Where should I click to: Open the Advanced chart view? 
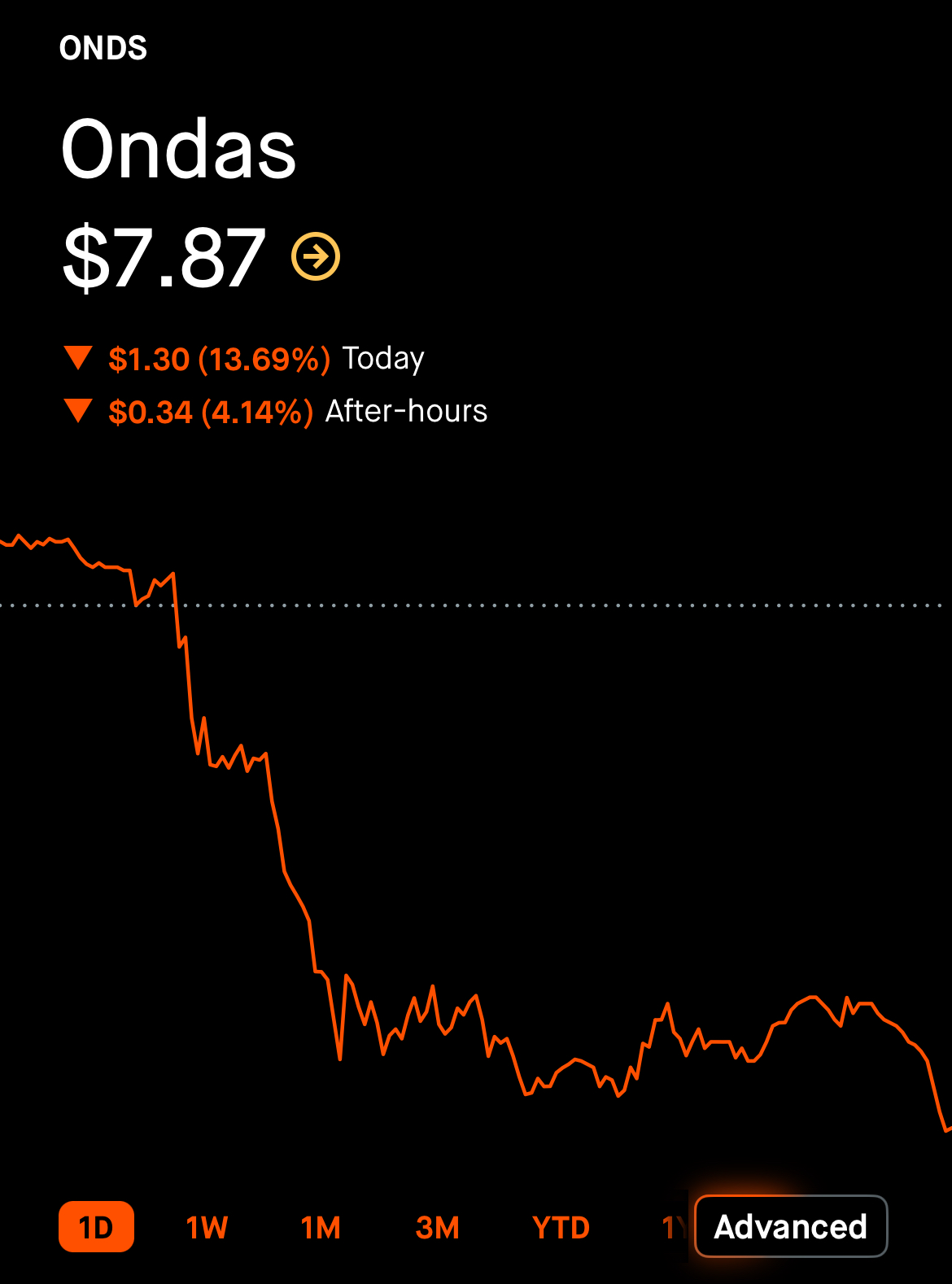[x=790, y=1226]
